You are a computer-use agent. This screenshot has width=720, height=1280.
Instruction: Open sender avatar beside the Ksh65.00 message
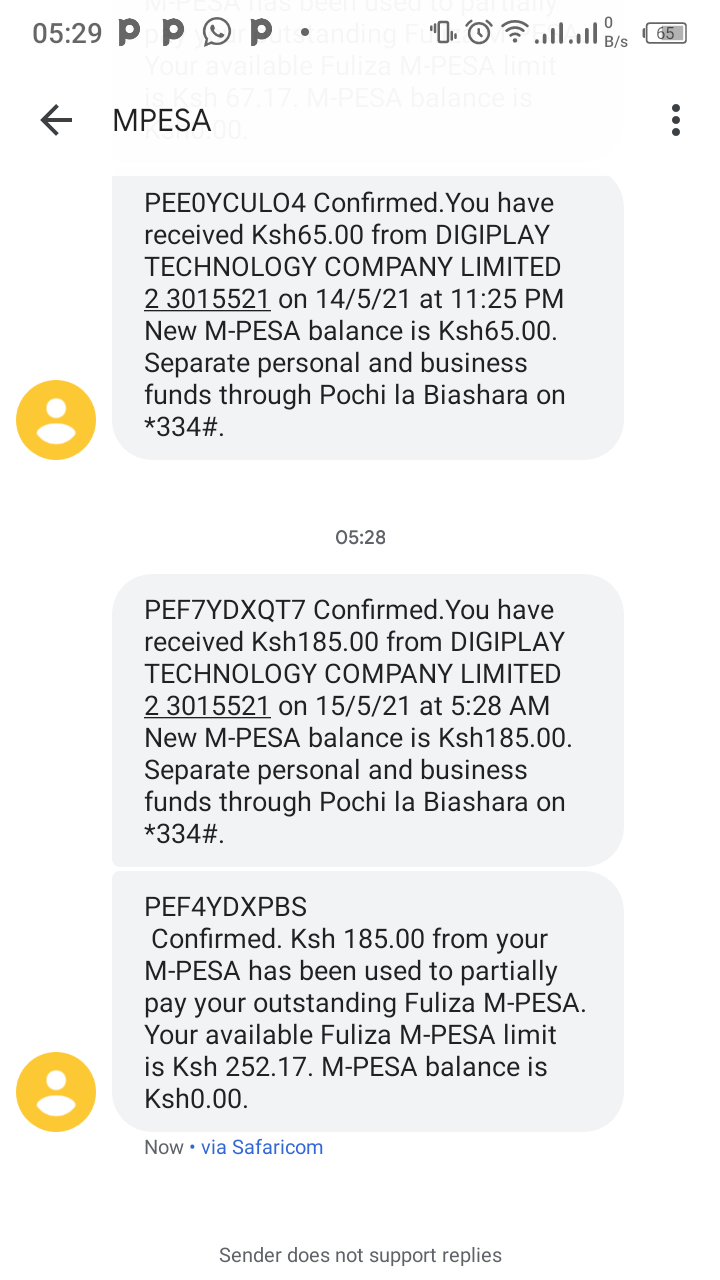tap(56, 420)
